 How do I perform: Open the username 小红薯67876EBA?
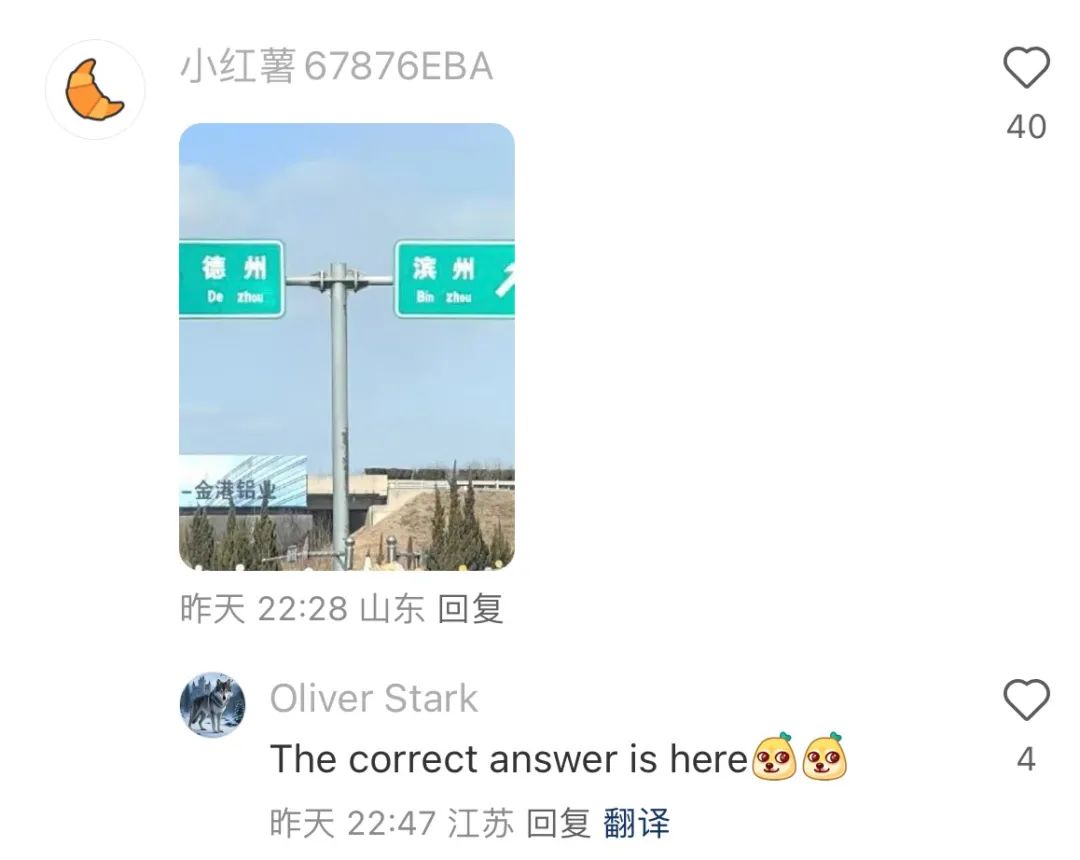pyautogui.click(x=336, y=67)
